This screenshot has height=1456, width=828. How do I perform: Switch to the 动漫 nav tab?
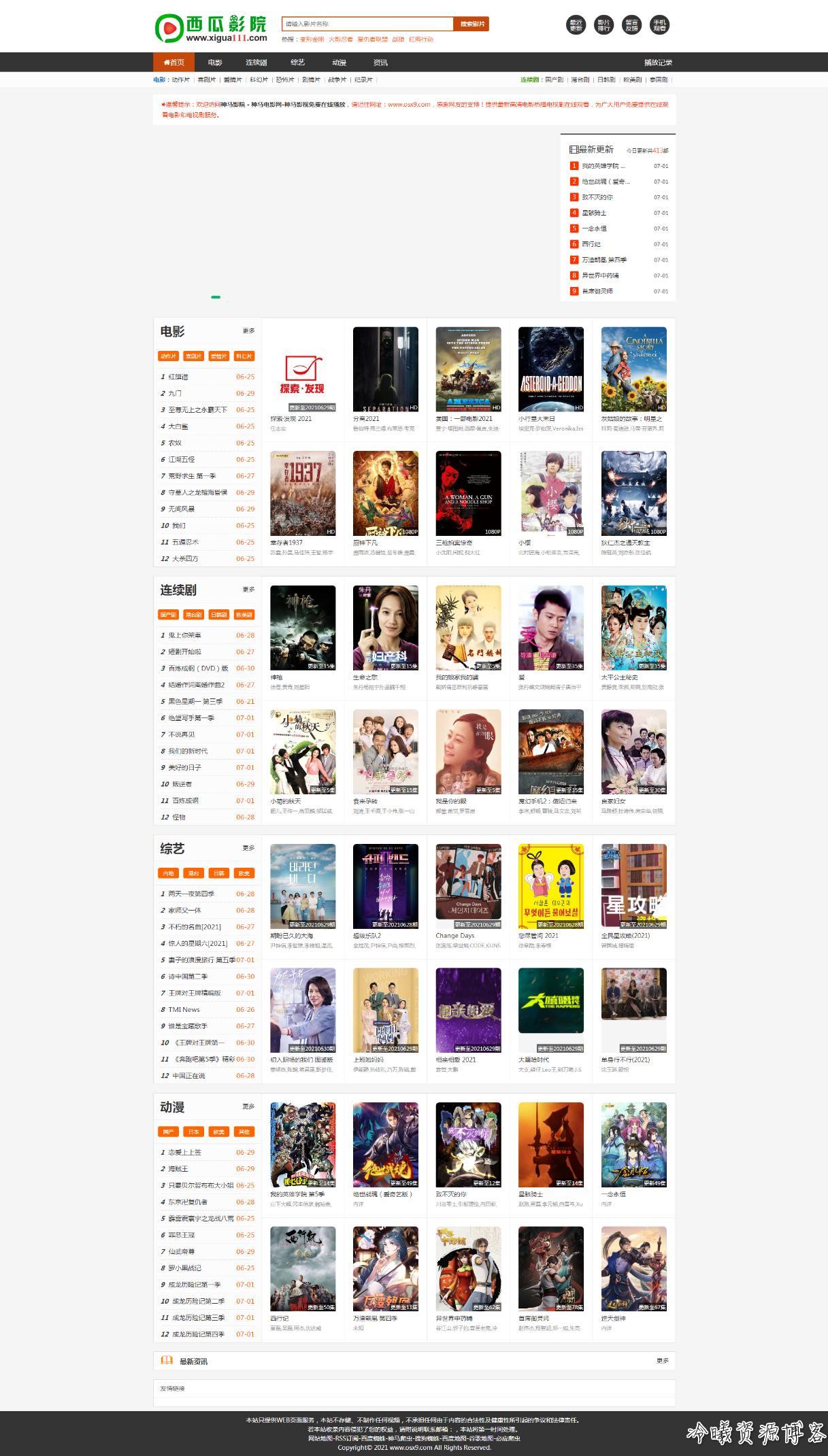pos(339,63)
